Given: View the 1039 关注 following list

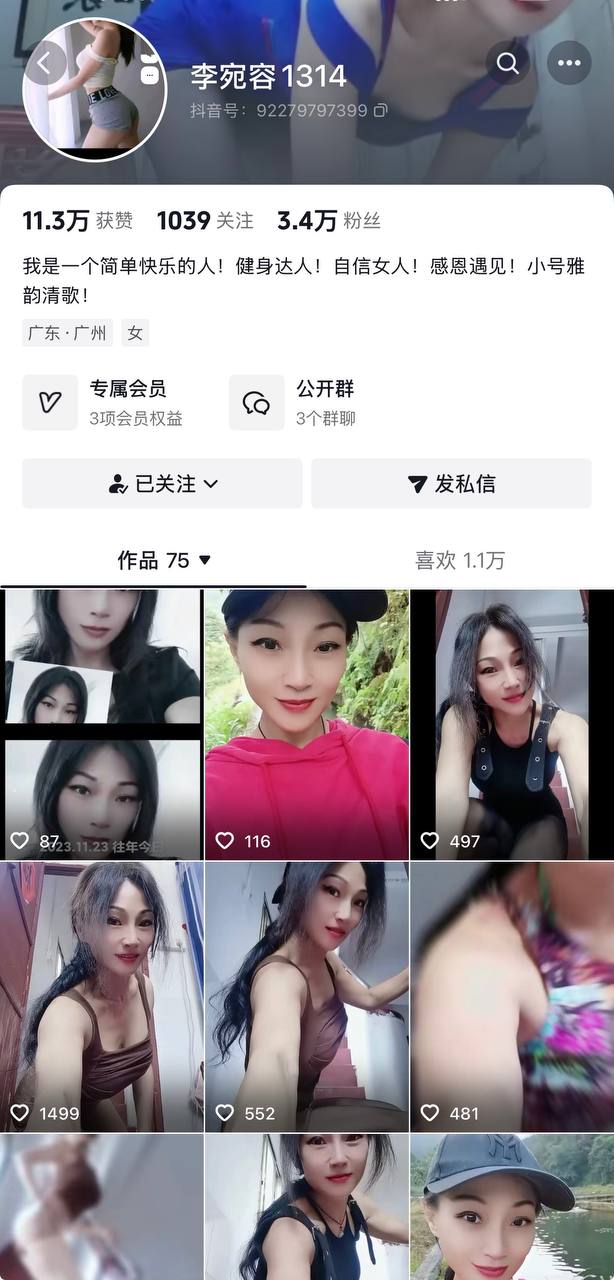Looking at the screenshot, I should pyautogui.click(x=205, y=221).
